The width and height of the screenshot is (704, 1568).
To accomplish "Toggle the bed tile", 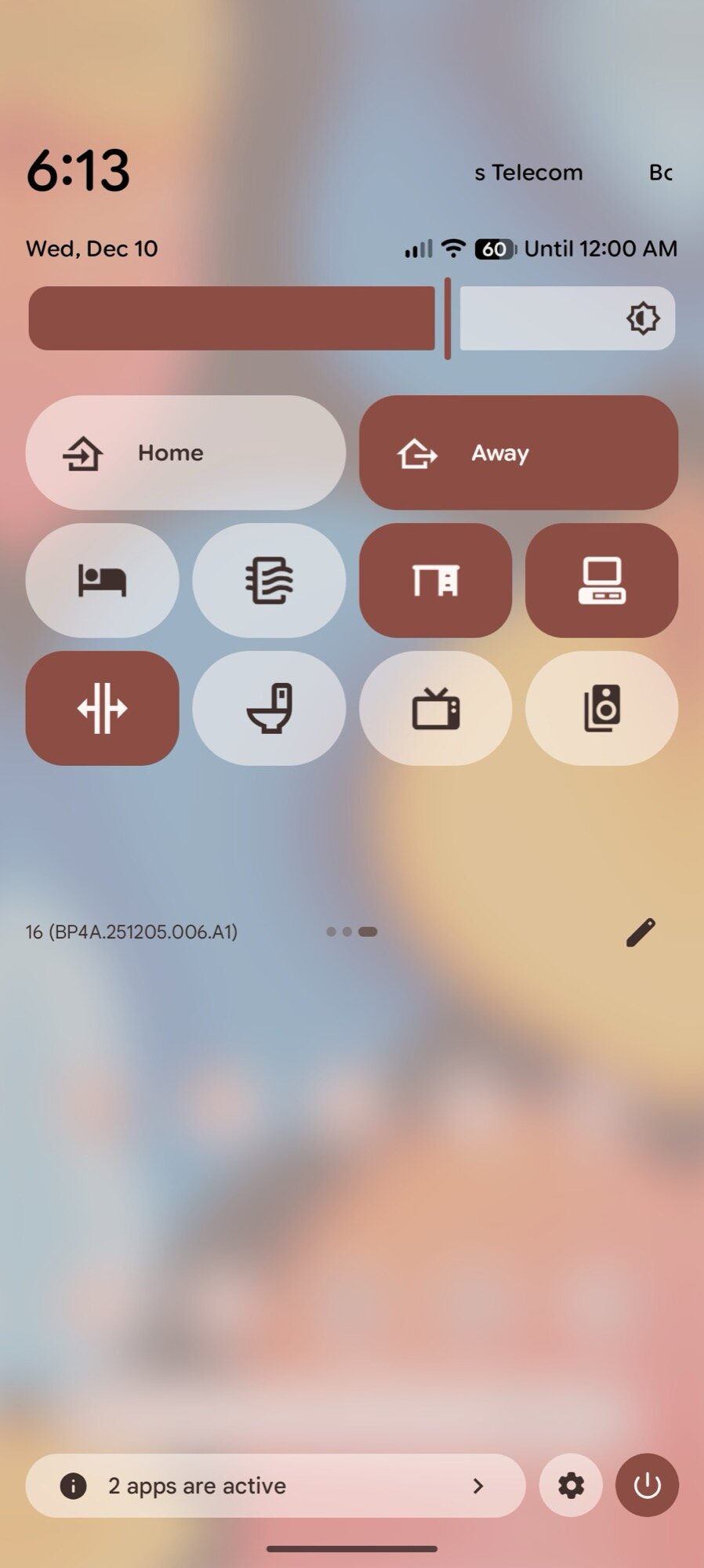I will click(x=102, y=580).
